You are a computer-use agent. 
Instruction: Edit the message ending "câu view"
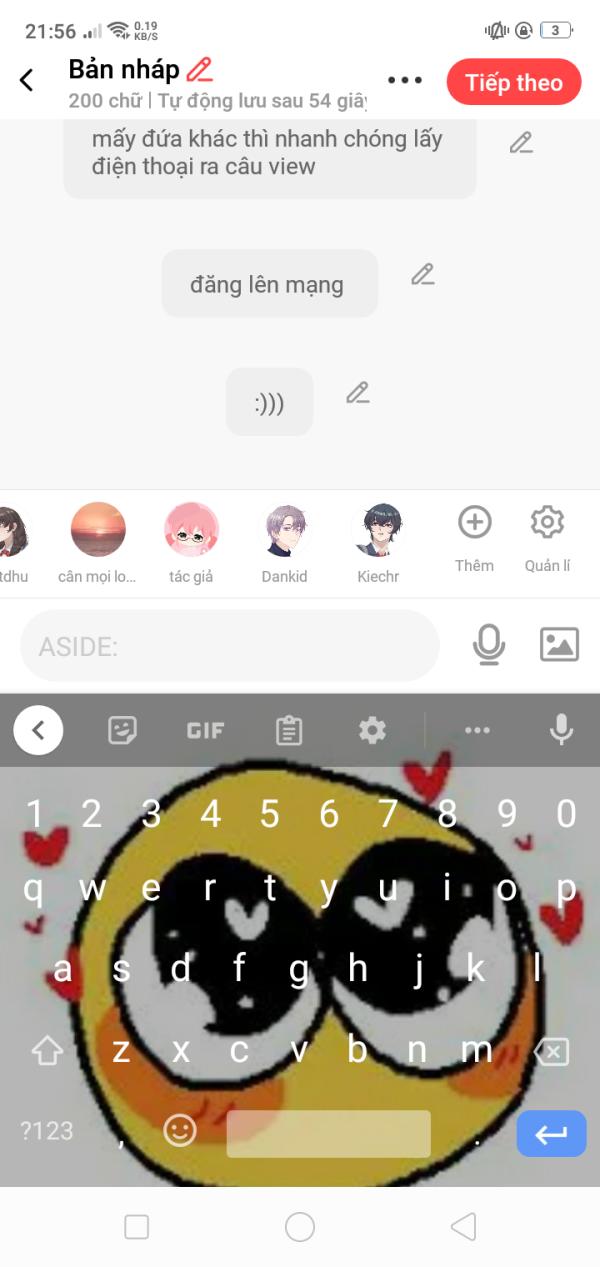tap(521, 143)
